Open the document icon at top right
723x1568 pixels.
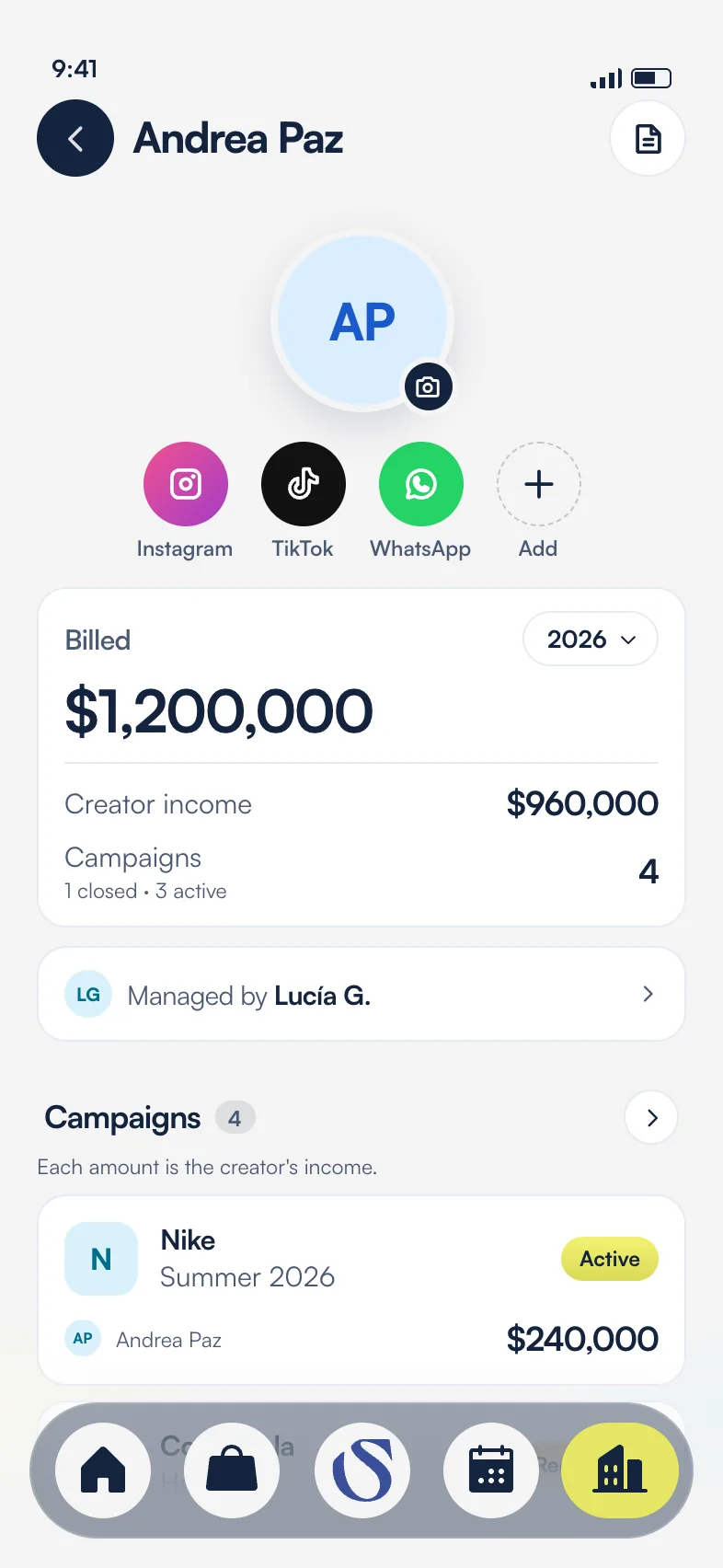[648, 138]
